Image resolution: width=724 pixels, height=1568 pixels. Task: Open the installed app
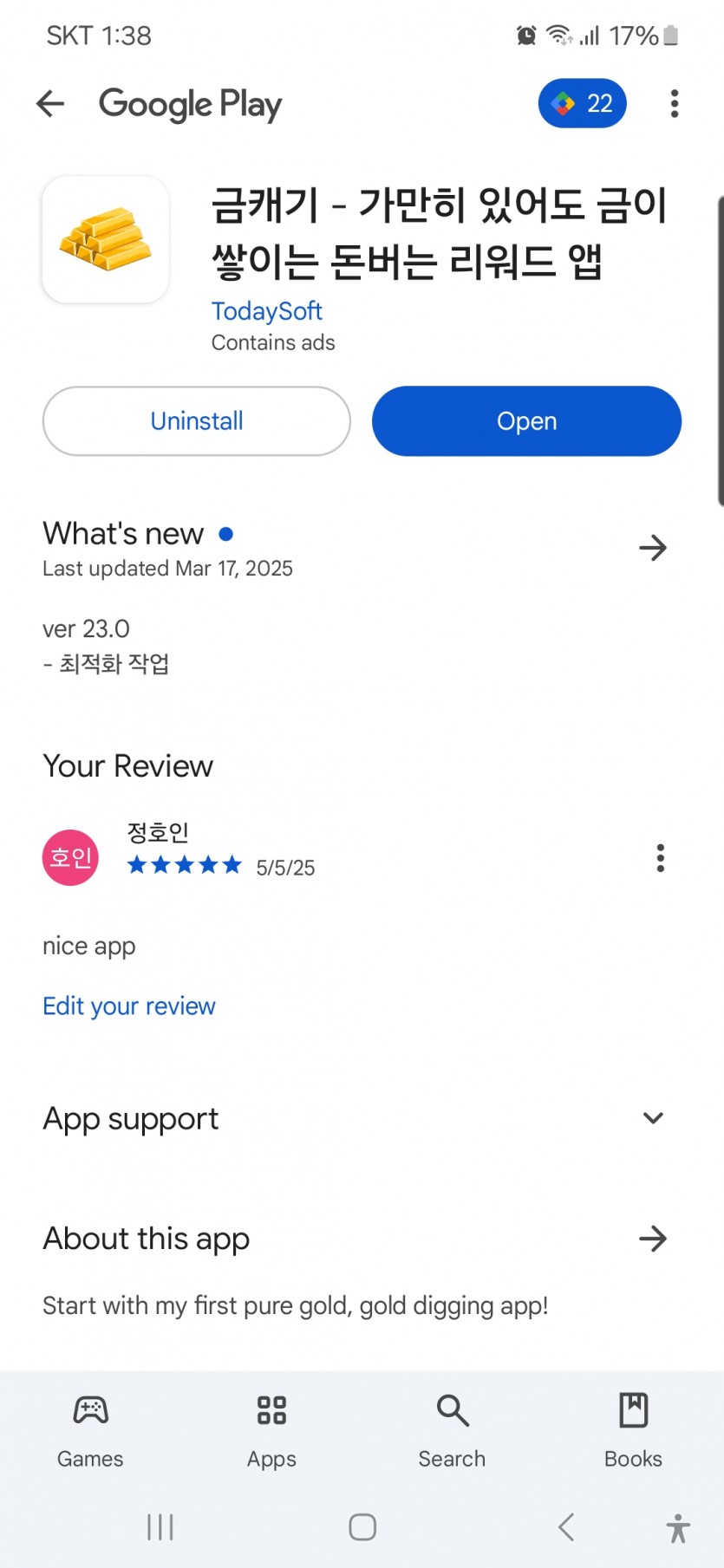(526, 421)
